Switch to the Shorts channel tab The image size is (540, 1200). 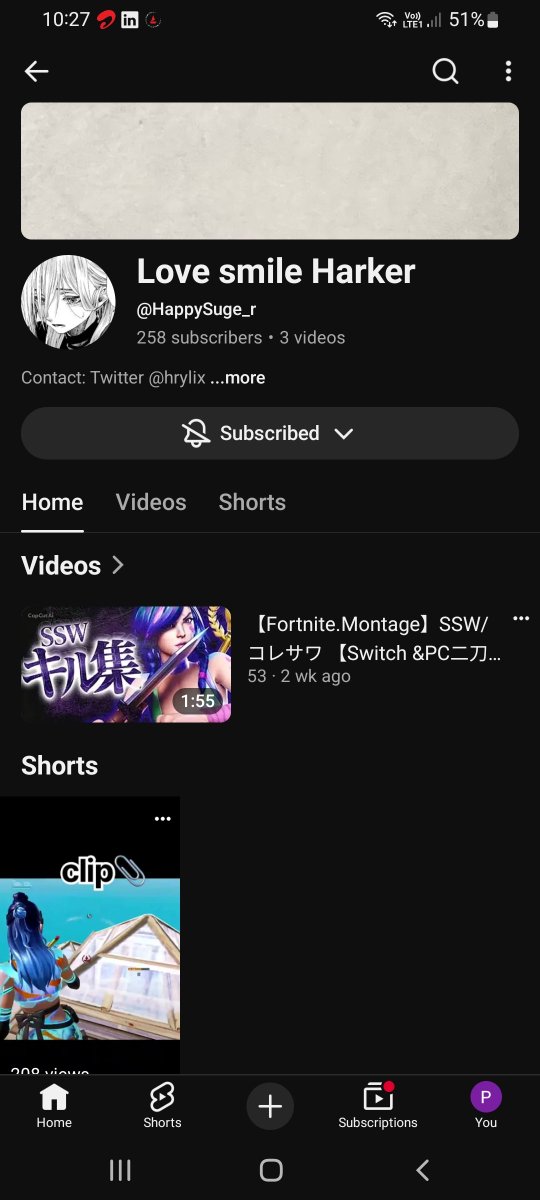click(252, 502)
